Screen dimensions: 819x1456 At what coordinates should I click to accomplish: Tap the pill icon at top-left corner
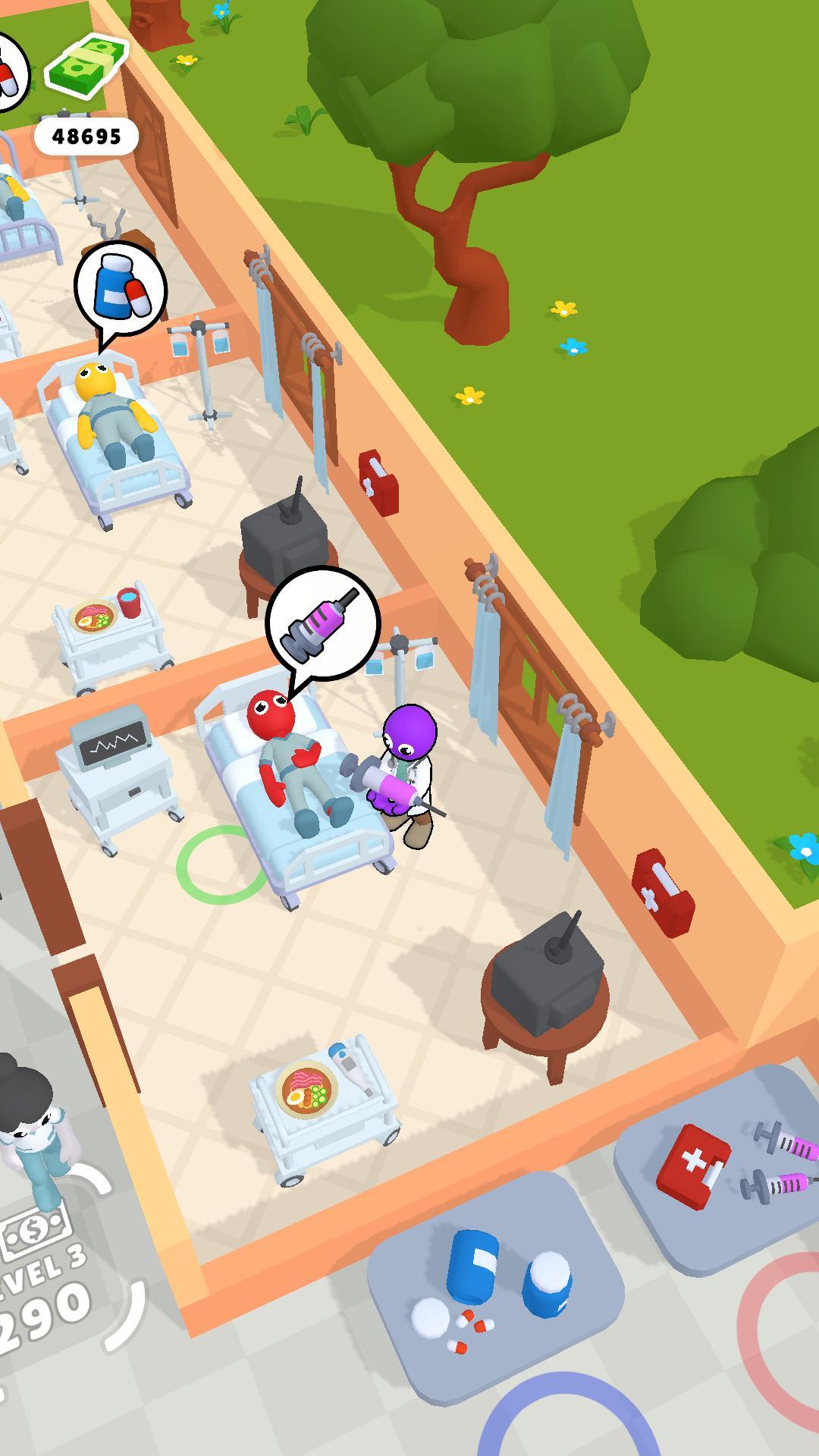tap(8, 74)
